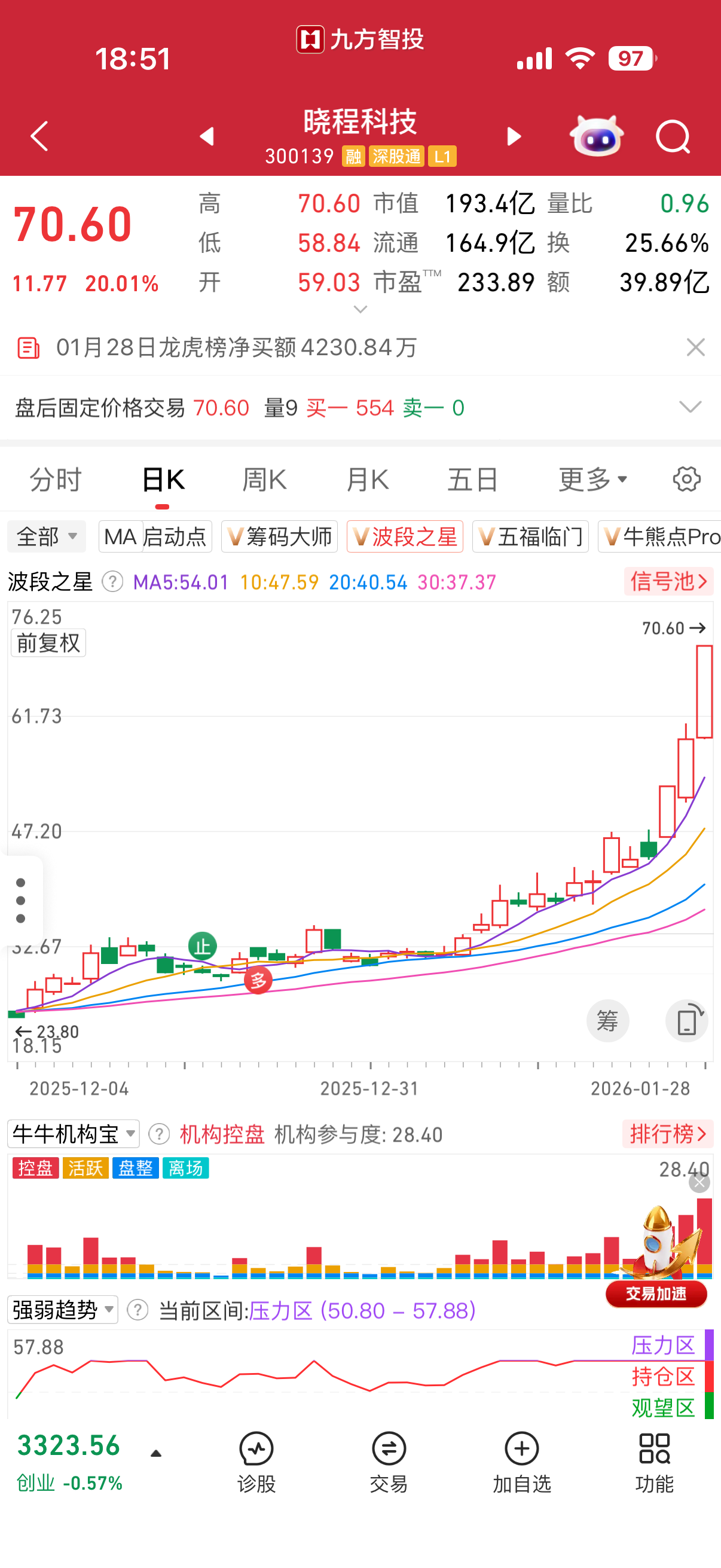Expand the 盘后固定价格交易 row
721x1568 pixels.
(690, 407)
